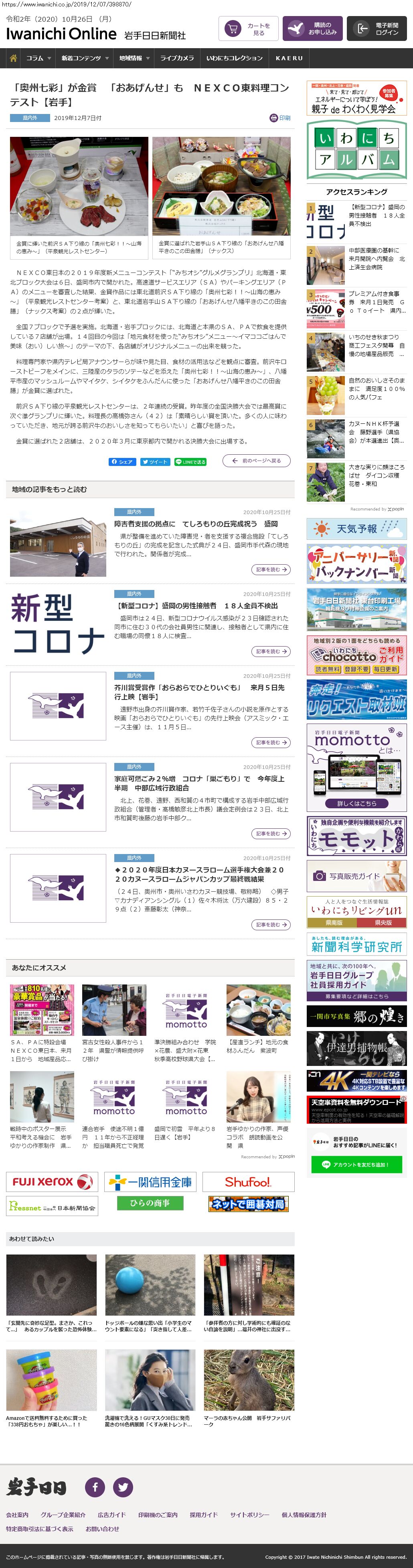Expand the コラム menu
413x1568 pixels.
[37, 59]
